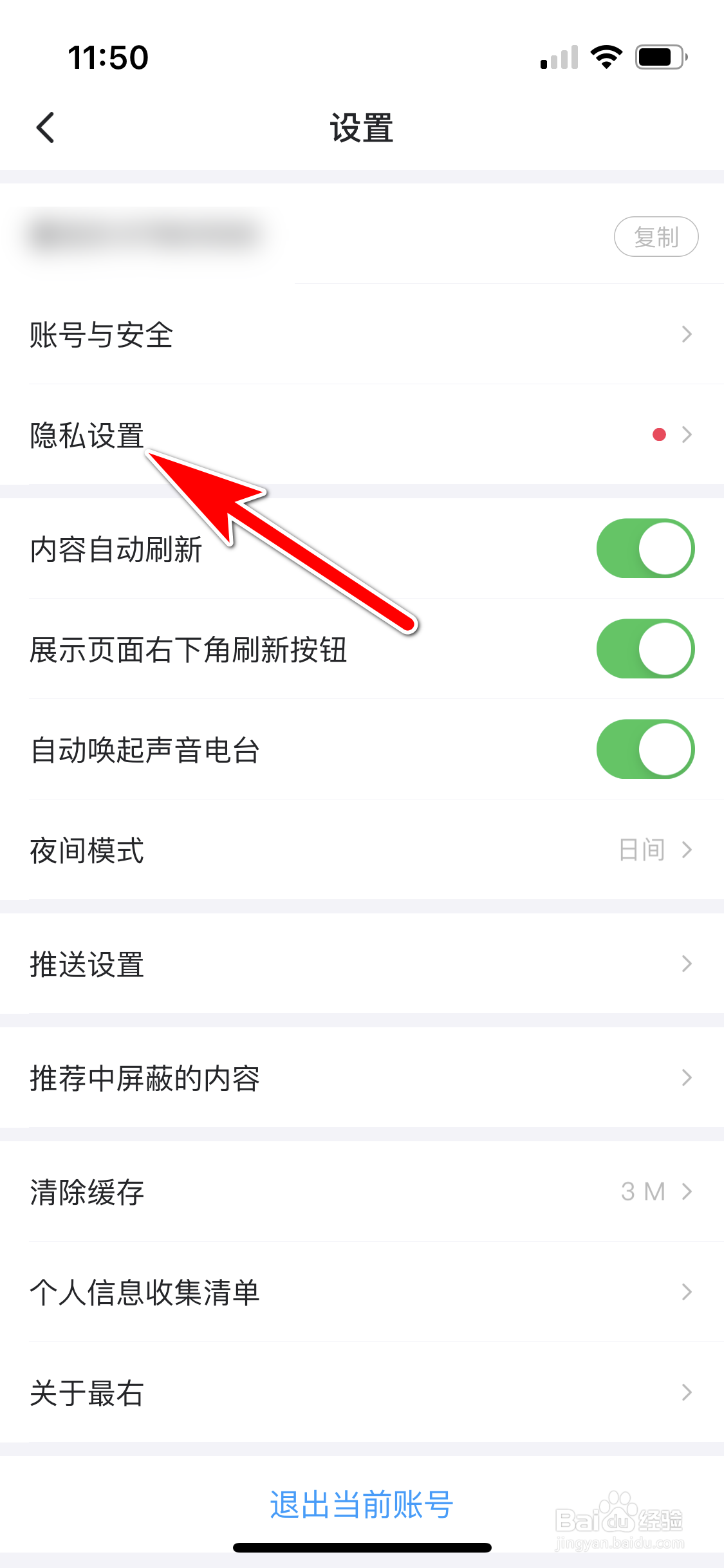Disable 自动唤起声音电台
The width and height of the screenshot is (724, 1568).
point(644,749)
